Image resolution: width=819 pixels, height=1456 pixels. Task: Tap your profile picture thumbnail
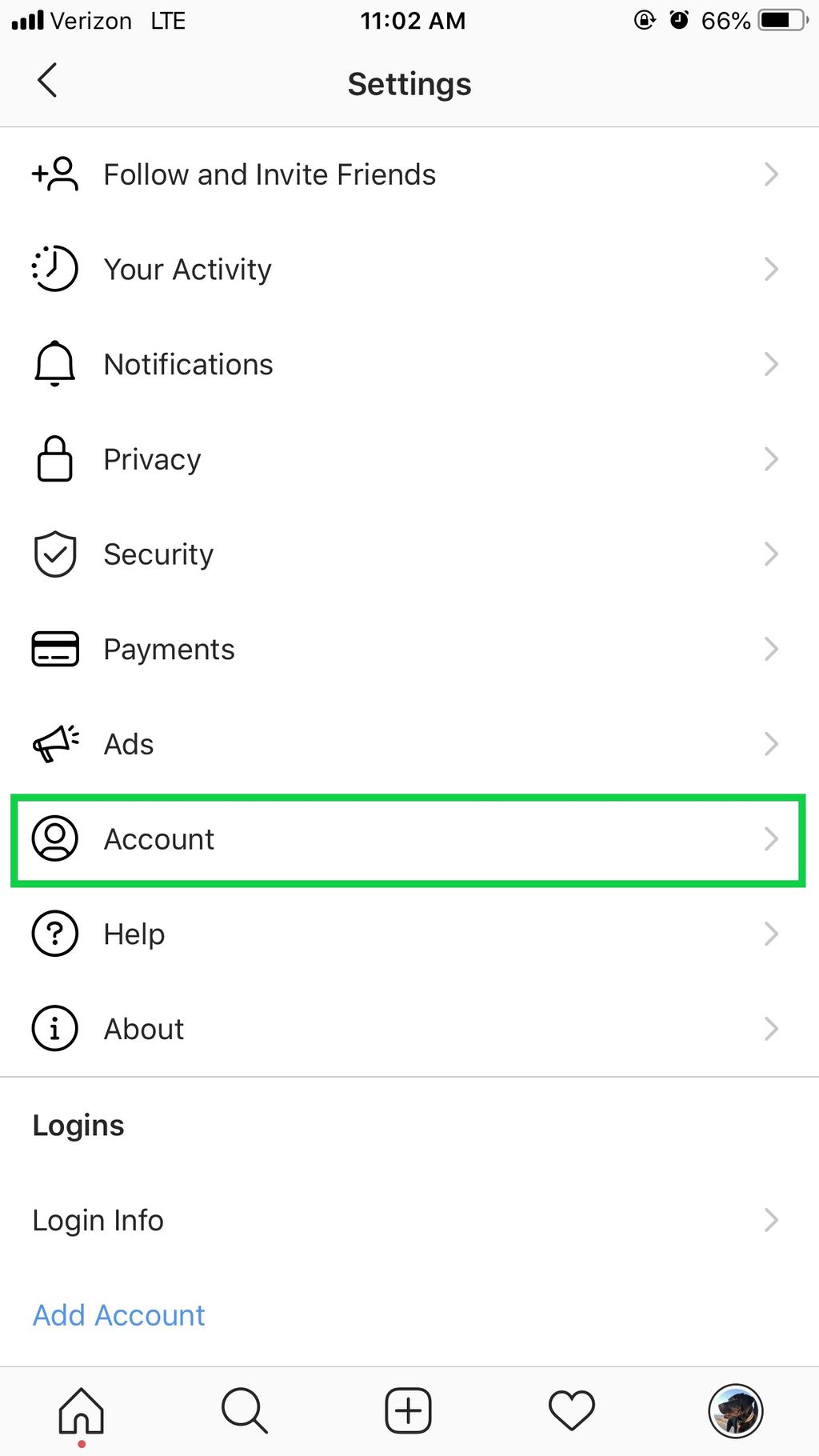tap(735, 1410)
